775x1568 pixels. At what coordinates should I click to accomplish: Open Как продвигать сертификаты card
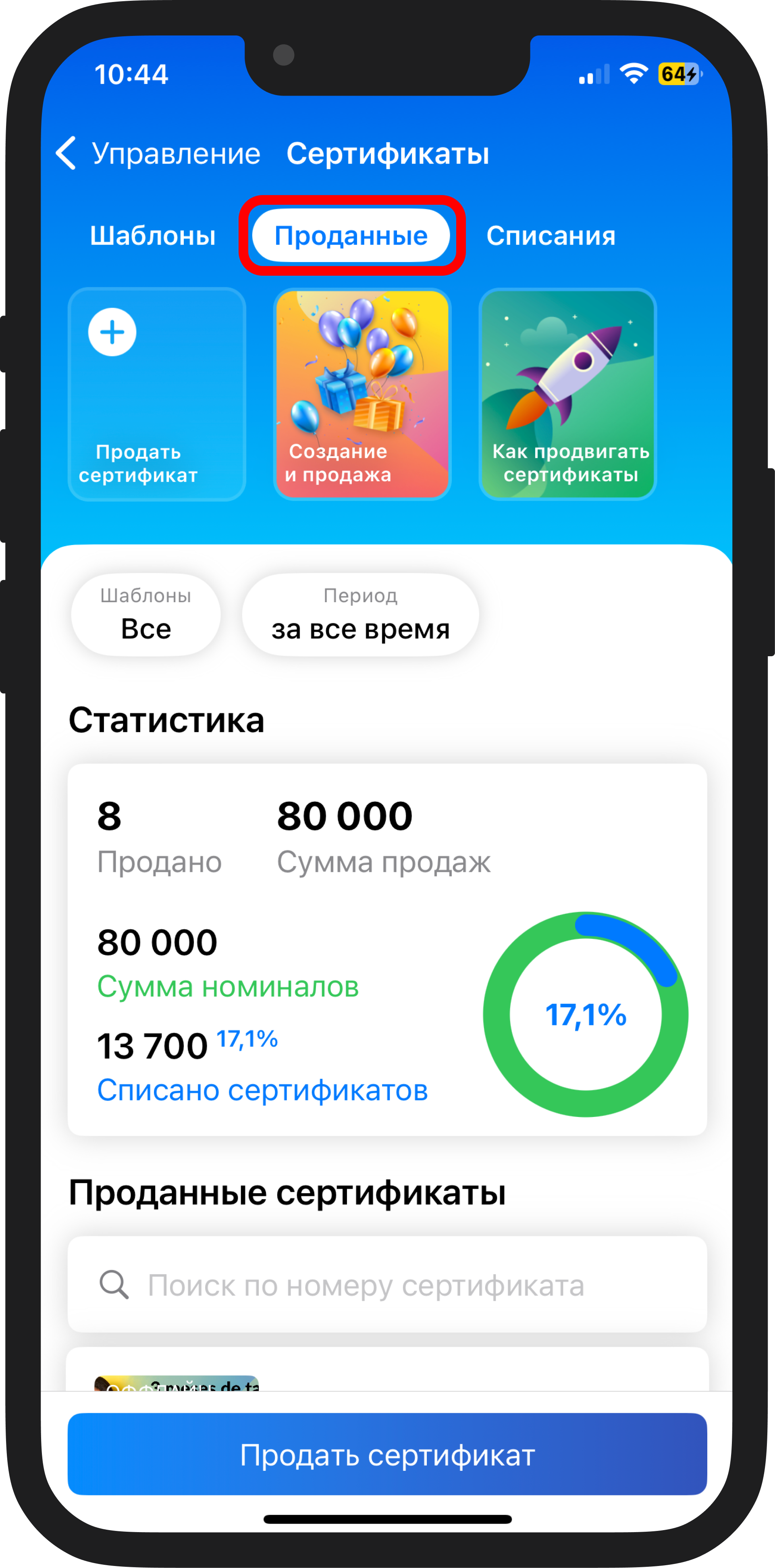click(567, 395)
